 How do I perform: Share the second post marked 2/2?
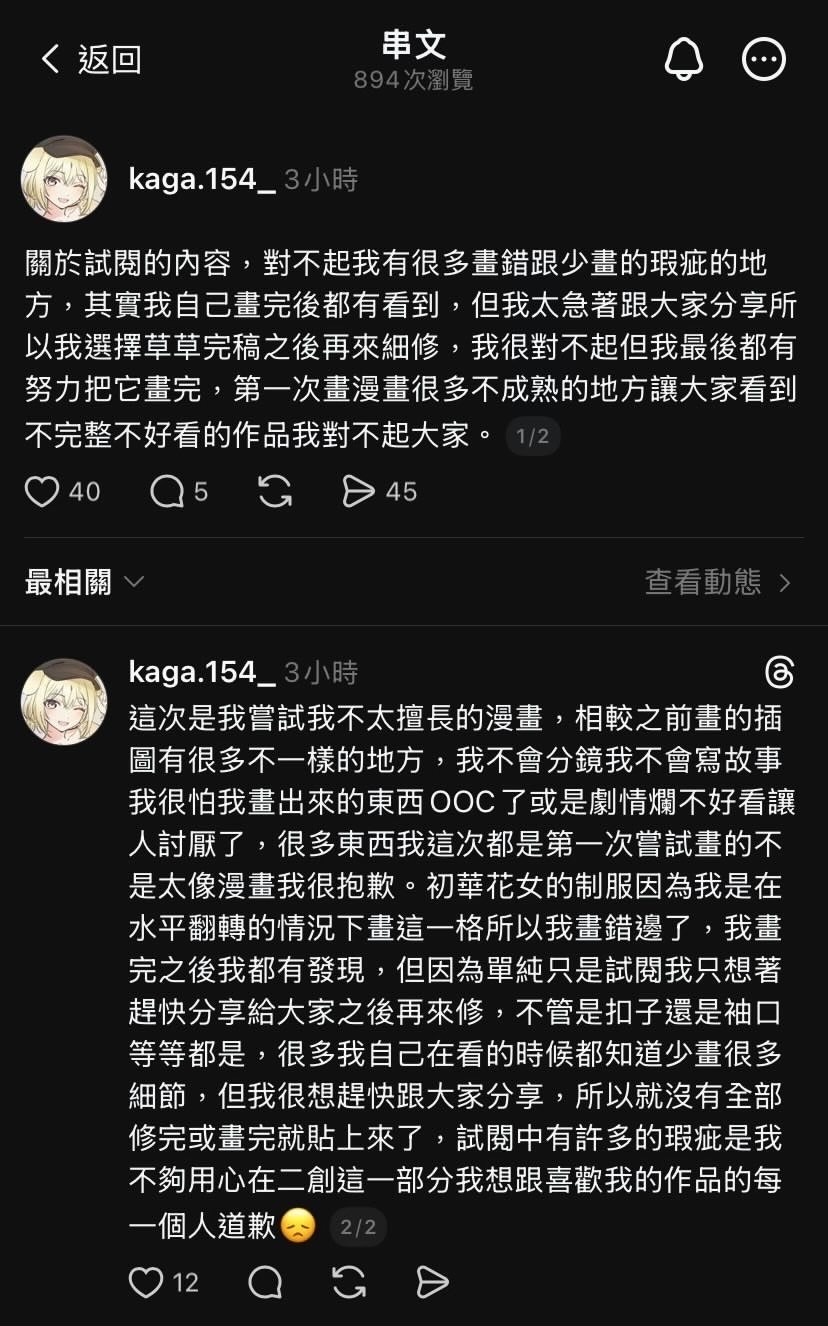(x=432, y=1283)
